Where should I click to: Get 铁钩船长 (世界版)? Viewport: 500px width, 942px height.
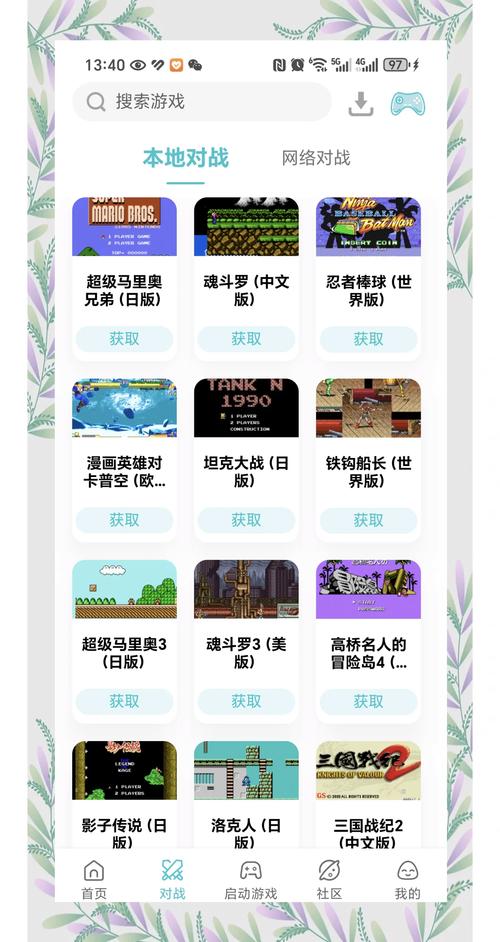coord(368,520)
